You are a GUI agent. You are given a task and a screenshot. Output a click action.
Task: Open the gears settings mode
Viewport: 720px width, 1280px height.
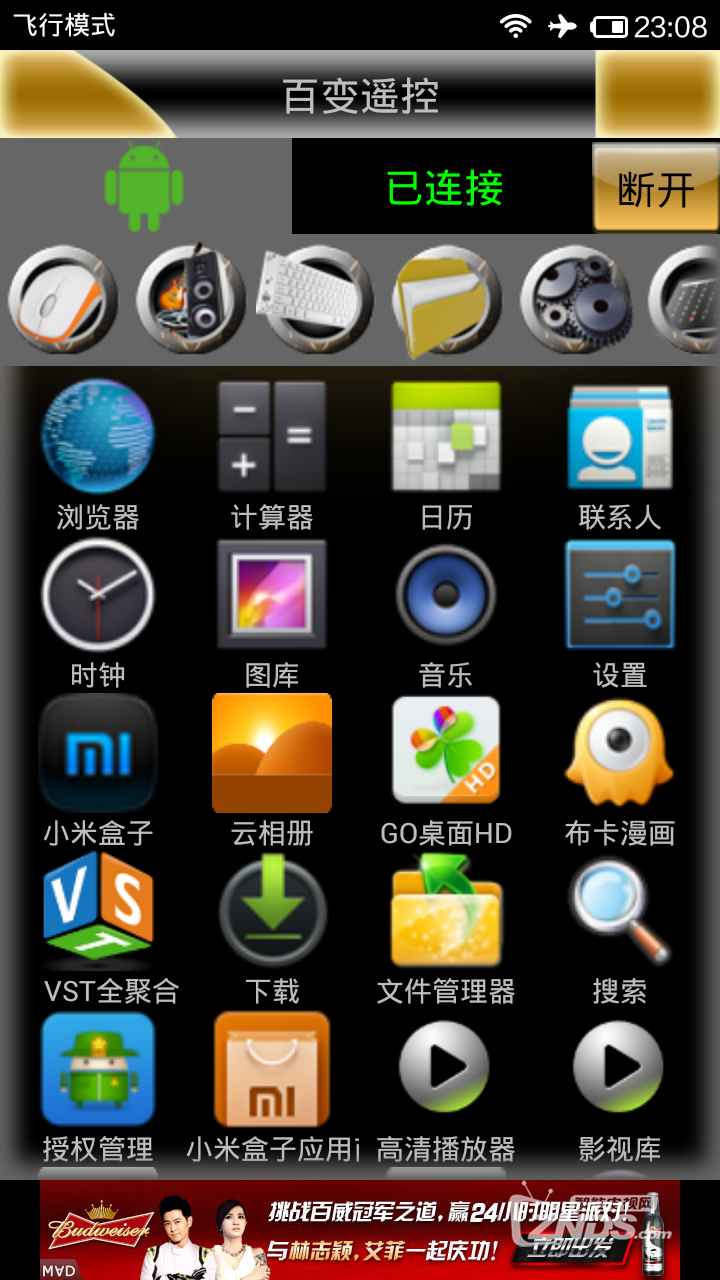pyautogui.click(x=575, y=298)
